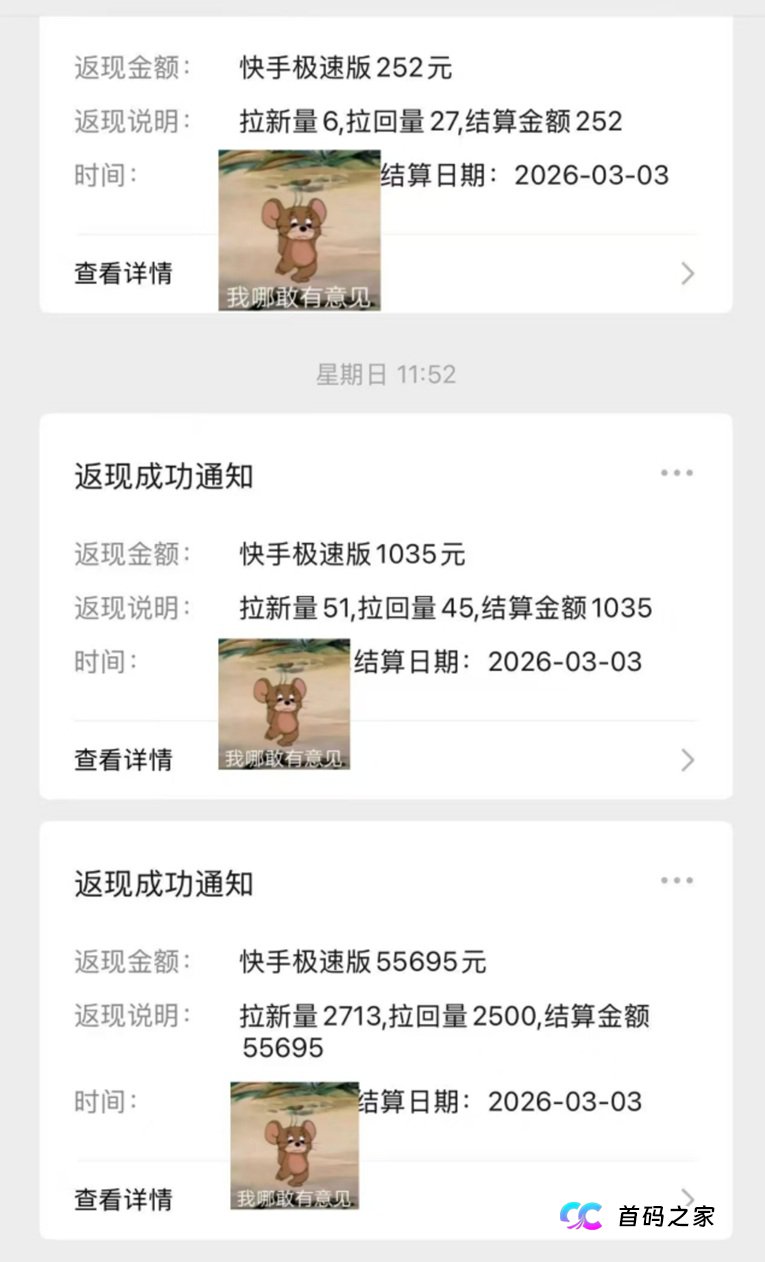Open the overflow menu on the 55695元 notification
This screenshot has width=765, height=1262.
coord(677,879)
